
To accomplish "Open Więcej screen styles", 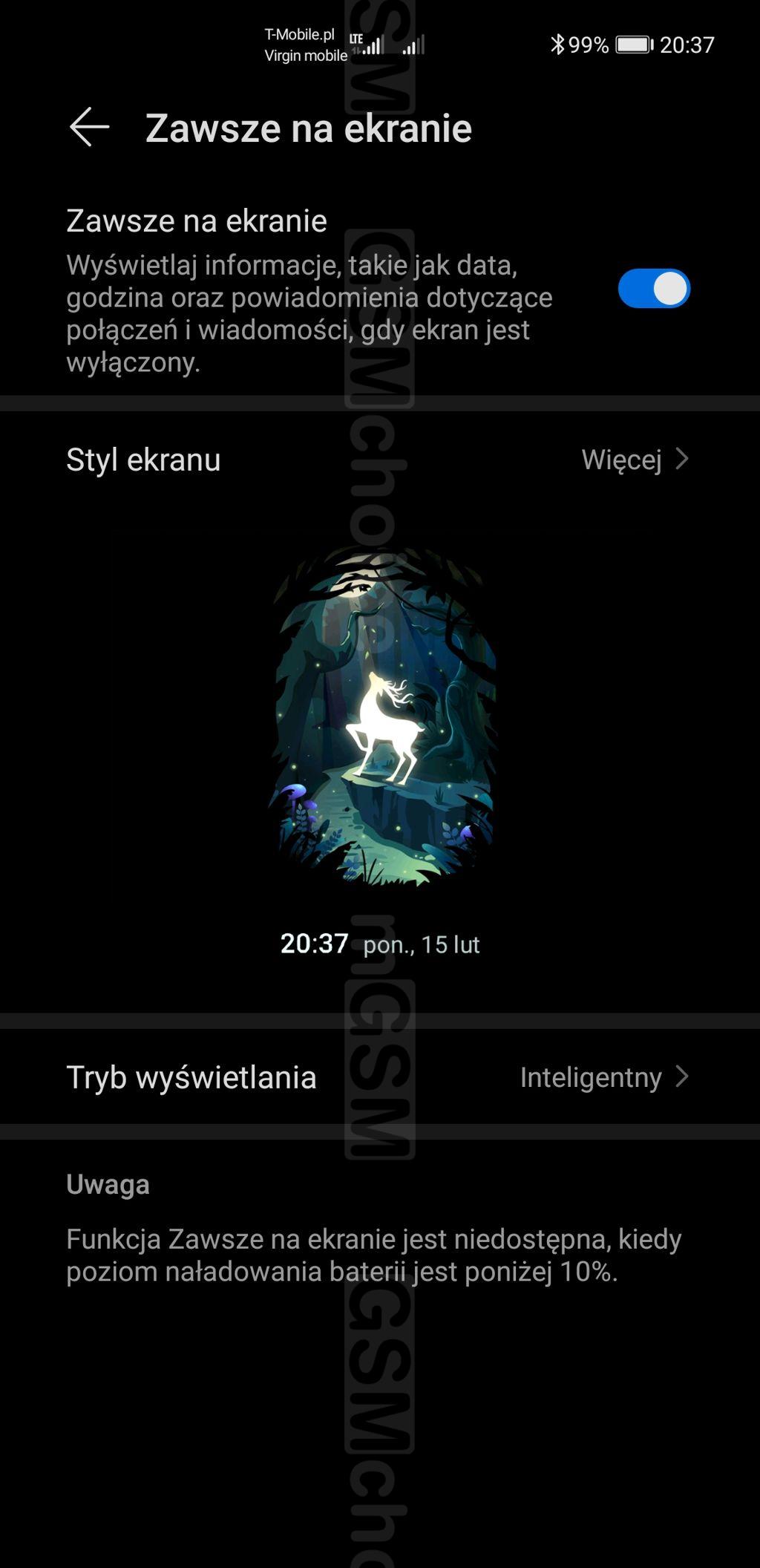I will click(635, 460).
